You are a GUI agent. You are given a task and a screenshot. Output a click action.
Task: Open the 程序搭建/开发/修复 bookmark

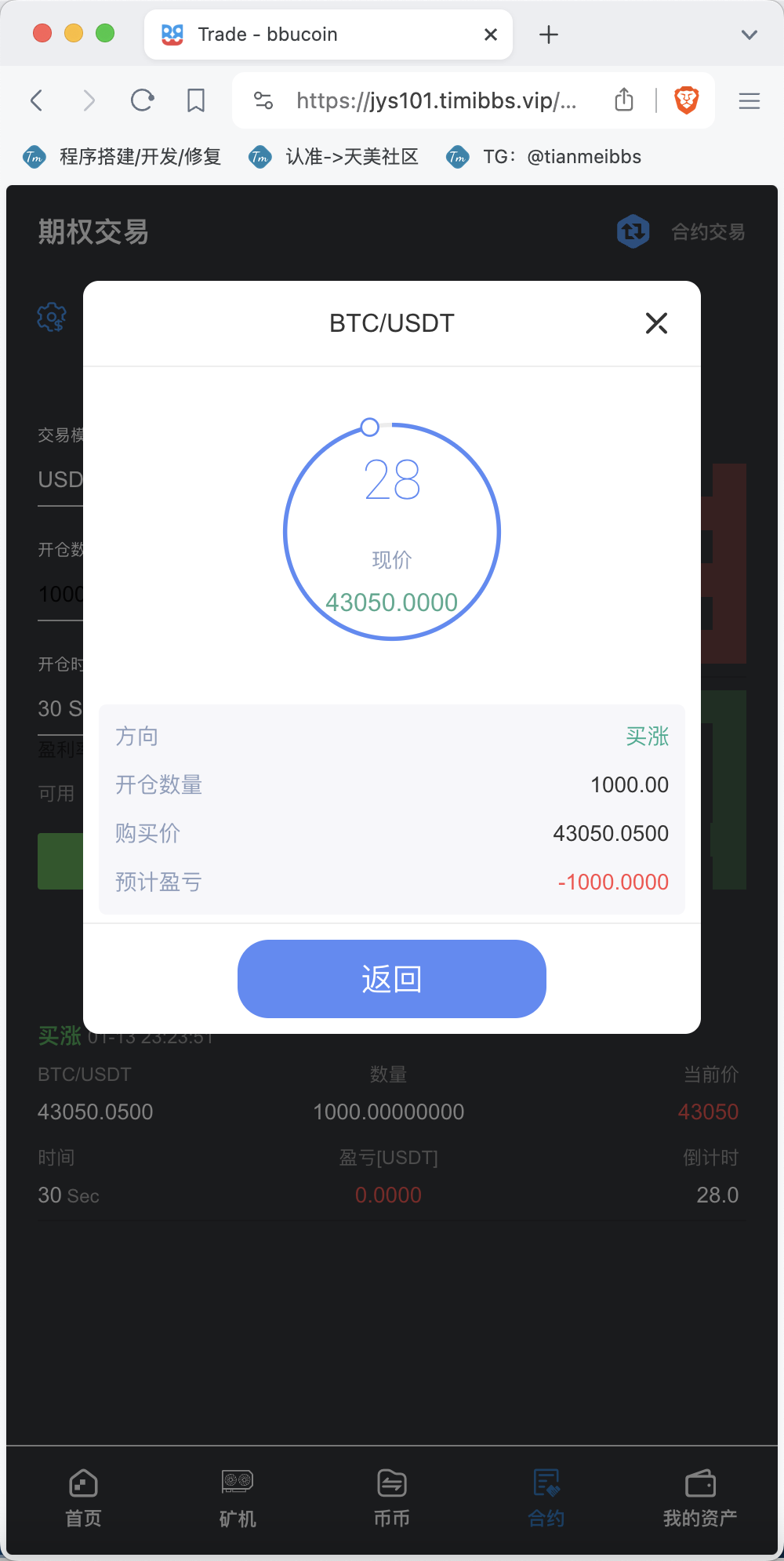tap(122, 157)
